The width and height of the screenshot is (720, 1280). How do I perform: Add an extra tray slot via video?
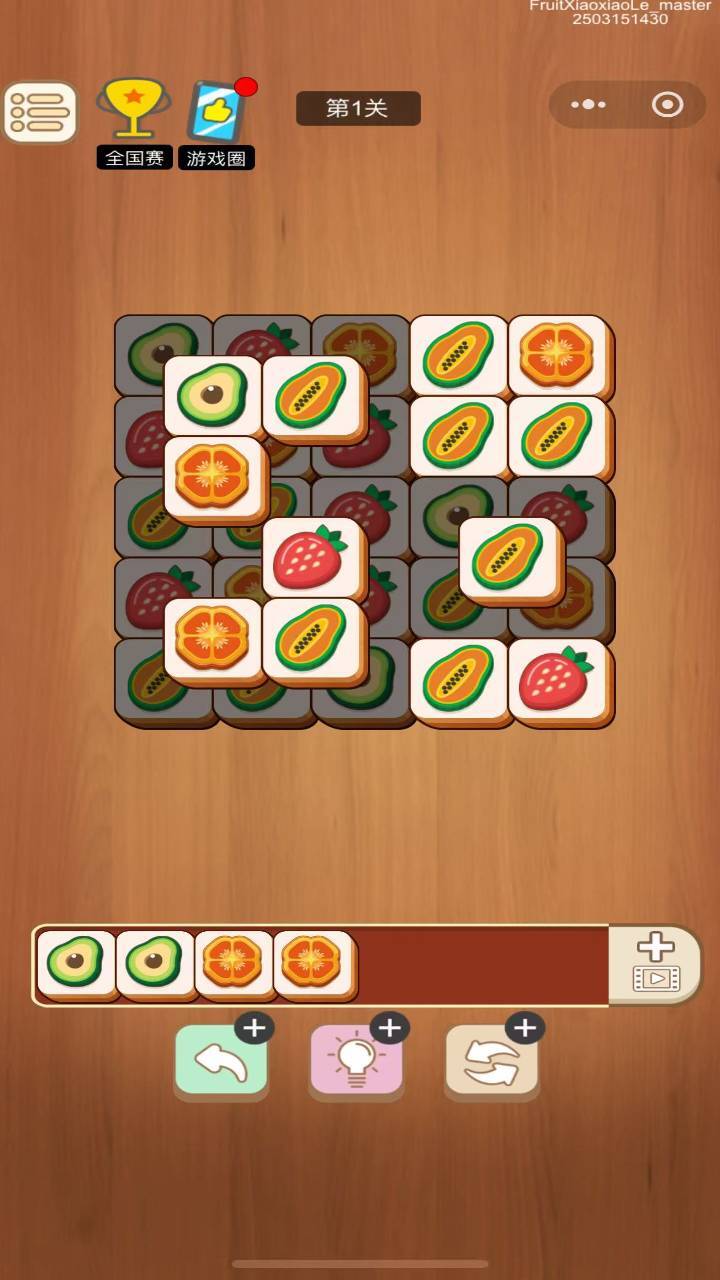[x=656, y=963]
